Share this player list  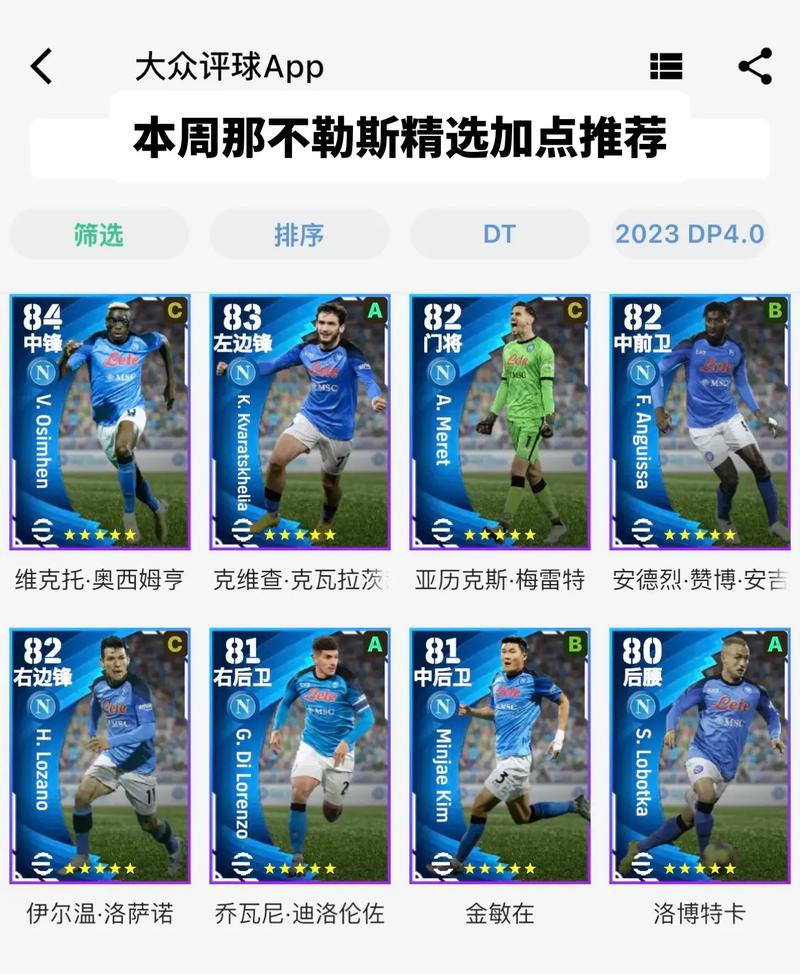755,67
